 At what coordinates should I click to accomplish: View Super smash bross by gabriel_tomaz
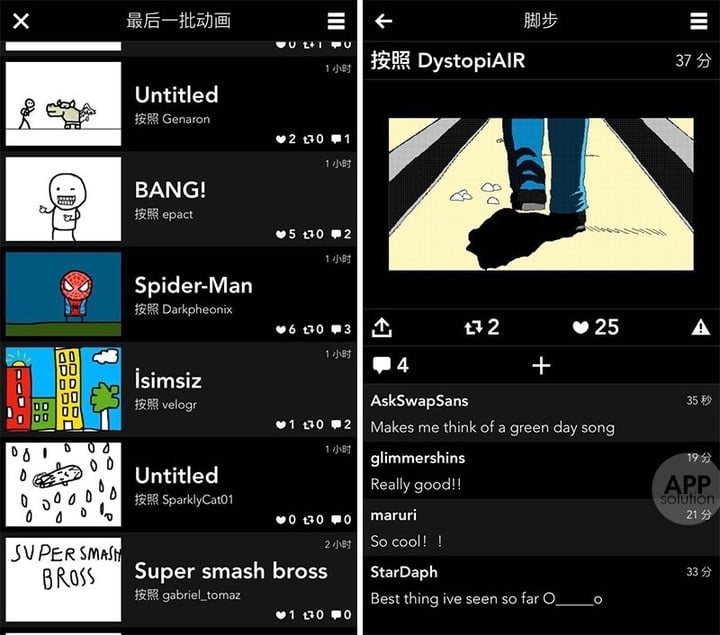(x=180, y=580)
